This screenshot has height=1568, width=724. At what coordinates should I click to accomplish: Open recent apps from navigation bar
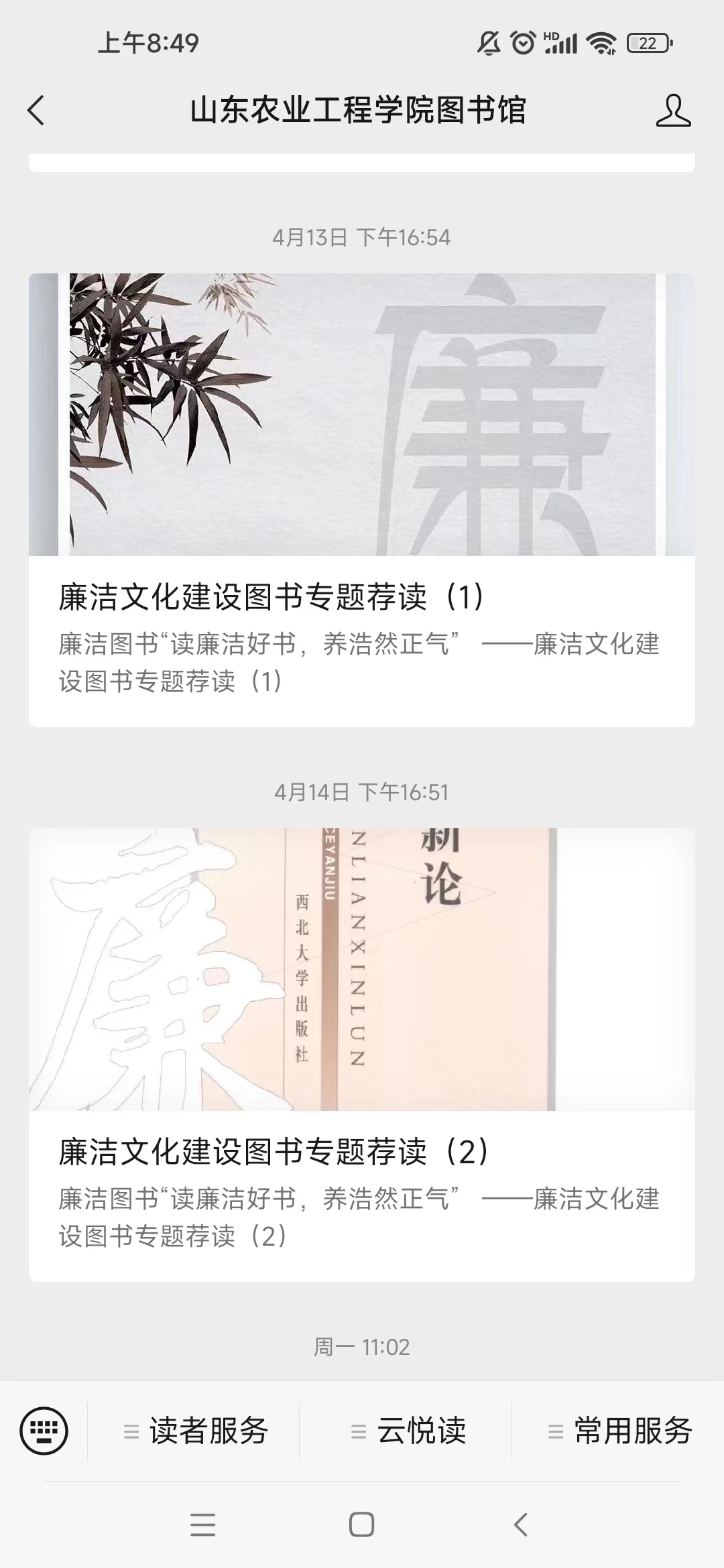coord(202,1524)
